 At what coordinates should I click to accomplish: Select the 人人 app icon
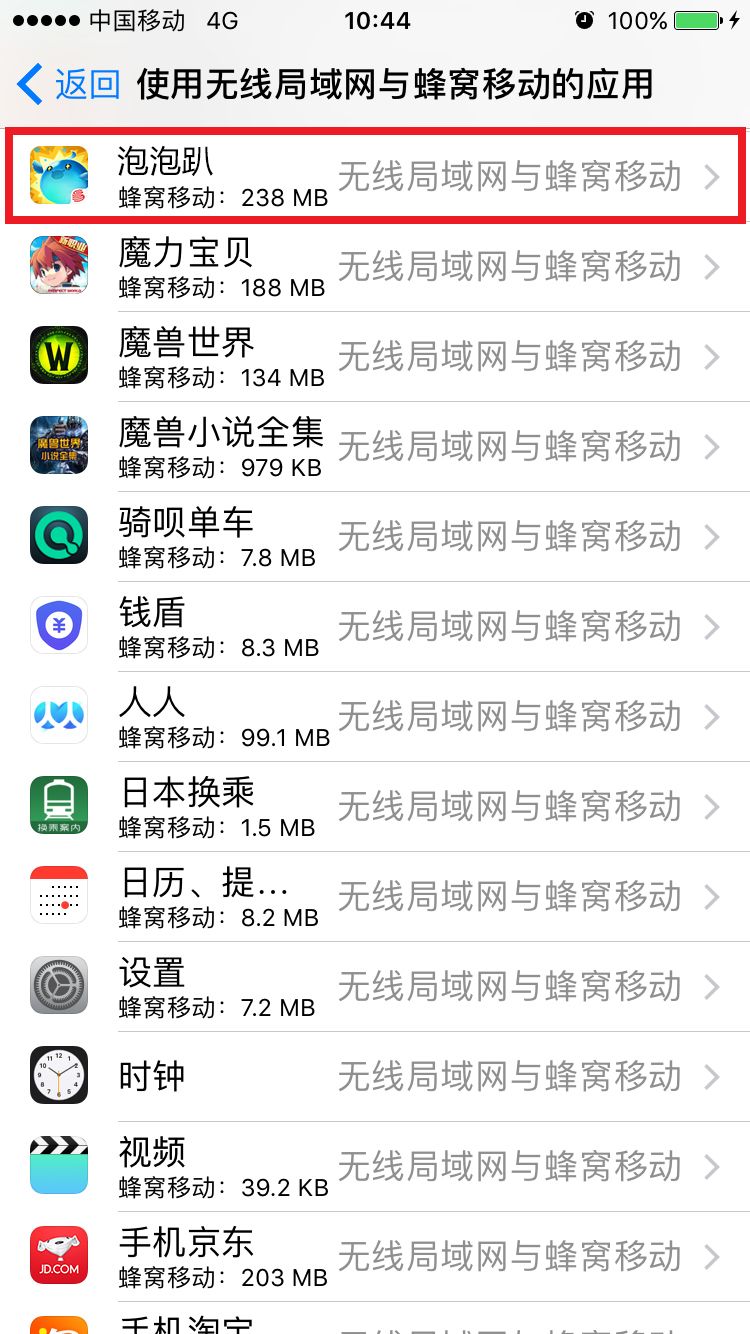pos(58,716)
